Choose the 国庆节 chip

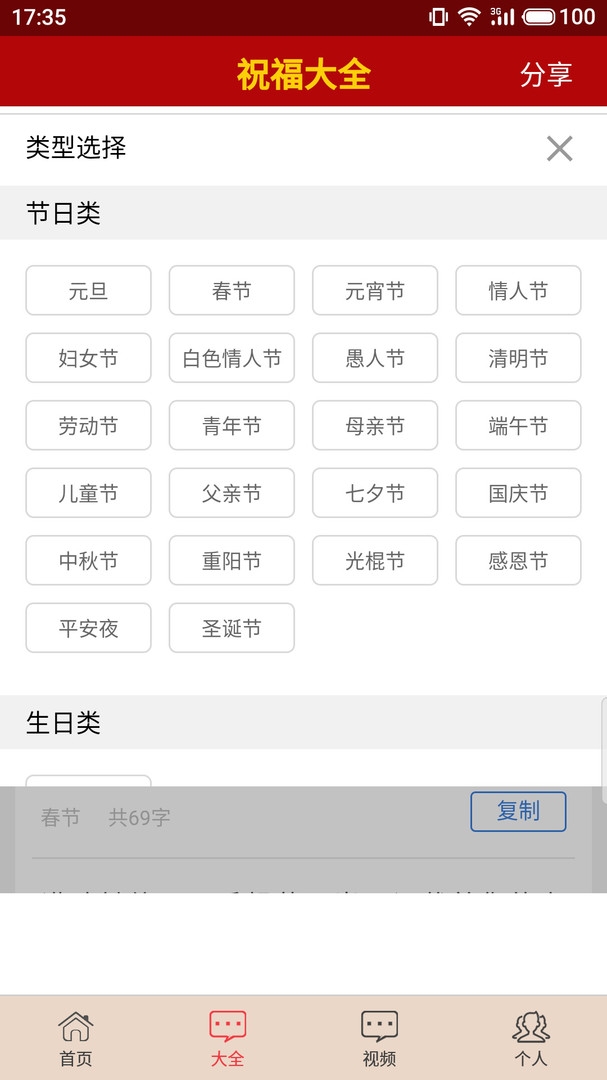click(518, 493)
